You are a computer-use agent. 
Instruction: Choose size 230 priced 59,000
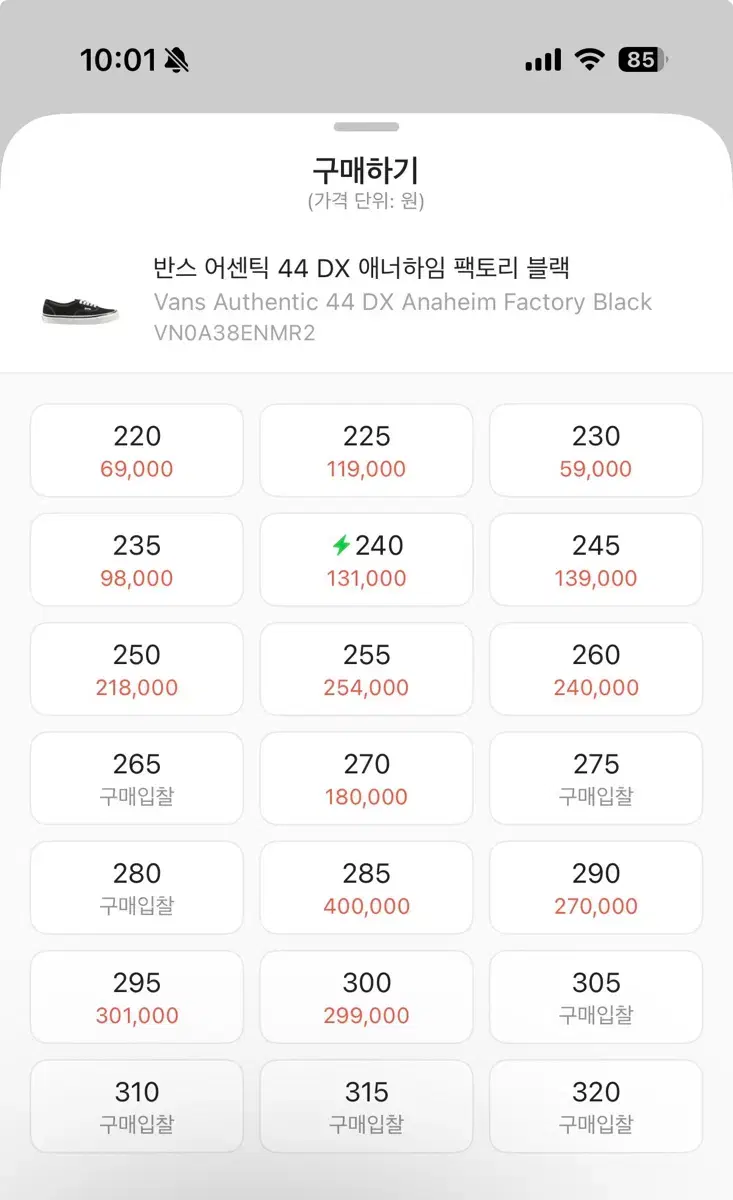595,450
